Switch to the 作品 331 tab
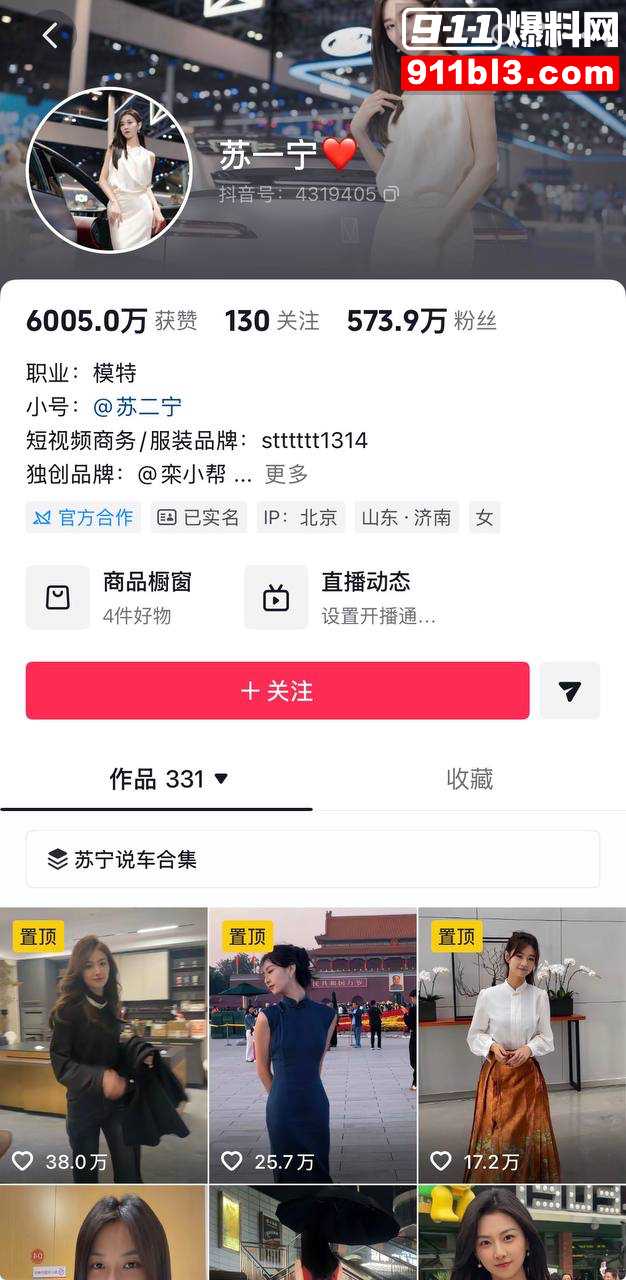 (x=168, y=779)
